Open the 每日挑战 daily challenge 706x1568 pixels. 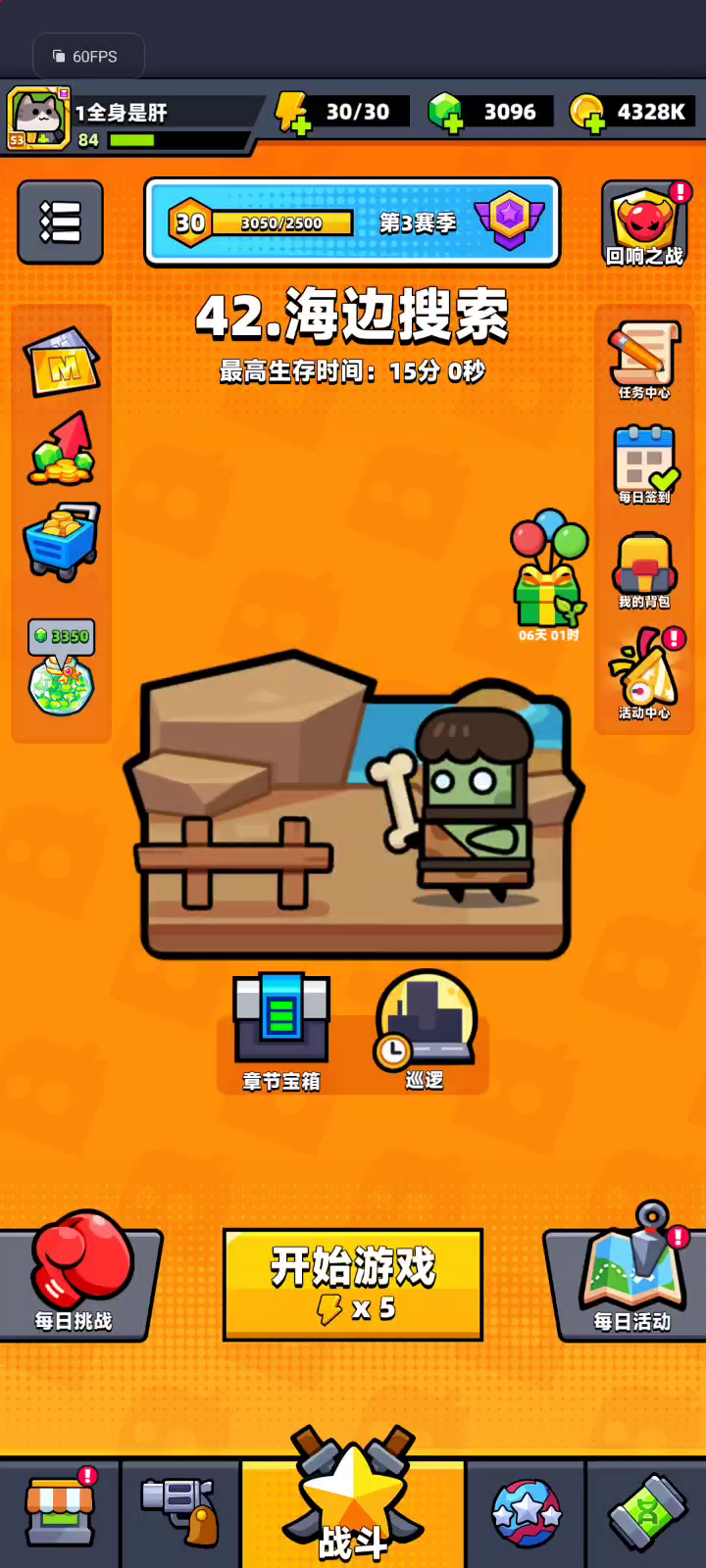(x=76, y=1275)
